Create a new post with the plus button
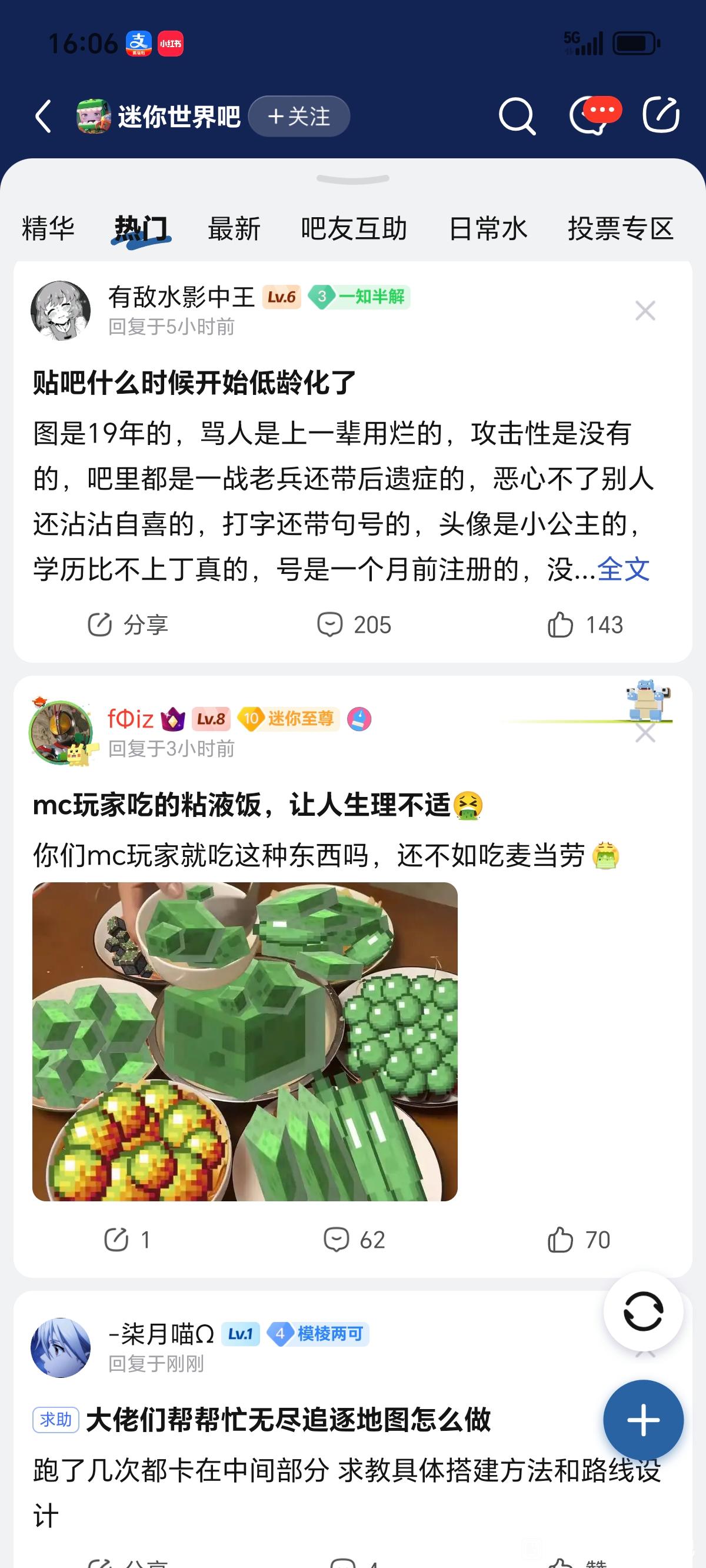 click(x=643, y=1420)
